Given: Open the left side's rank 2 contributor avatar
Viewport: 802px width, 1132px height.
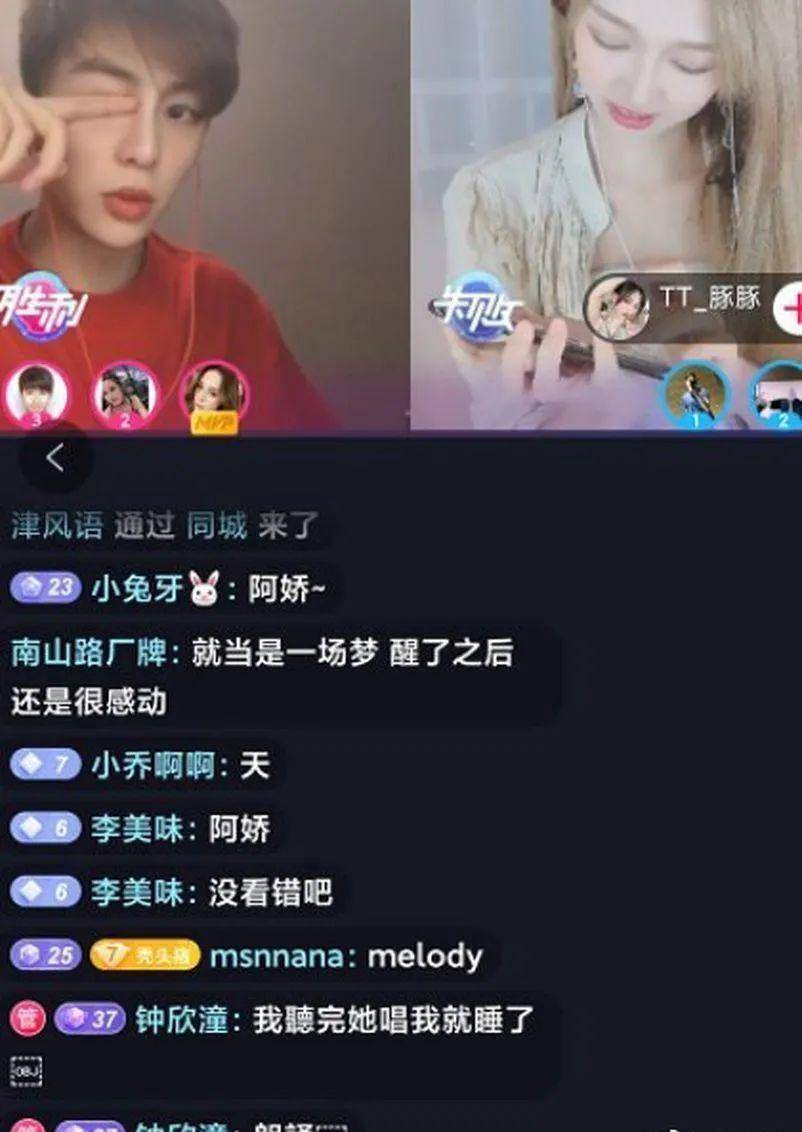Looking at the screenshot, I should click(x=125, y=394).
